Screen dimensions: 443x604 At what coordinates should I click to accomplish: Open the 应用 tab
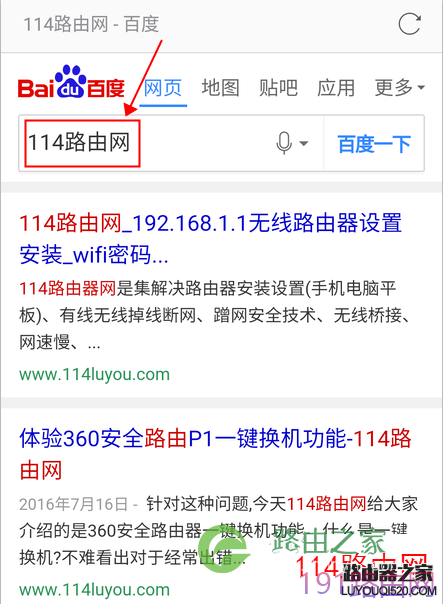[x=336, y=88]
